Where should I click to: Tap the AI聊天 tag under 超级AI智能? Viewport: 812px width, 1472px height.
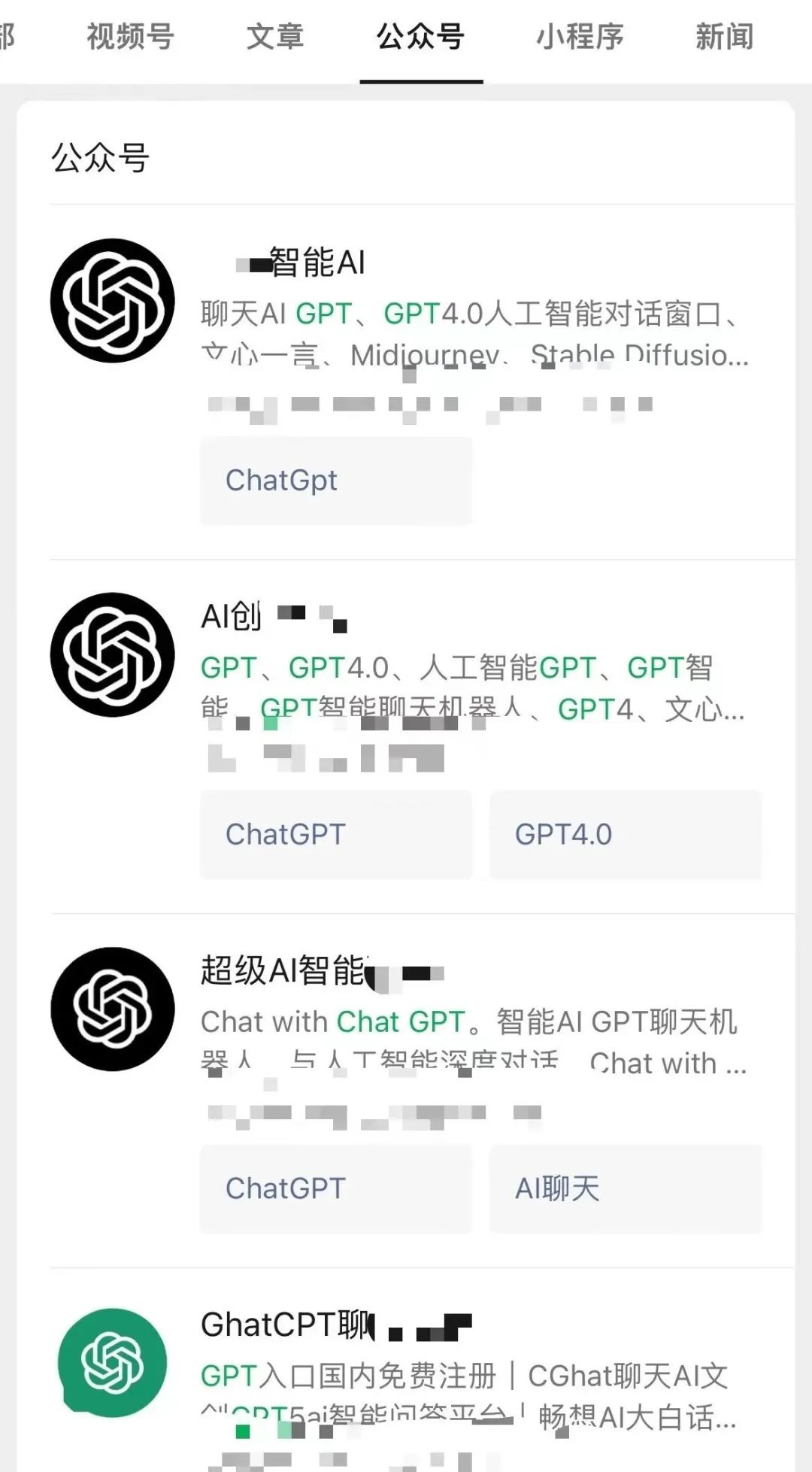pyautogui.click(x=626, y=1188)
